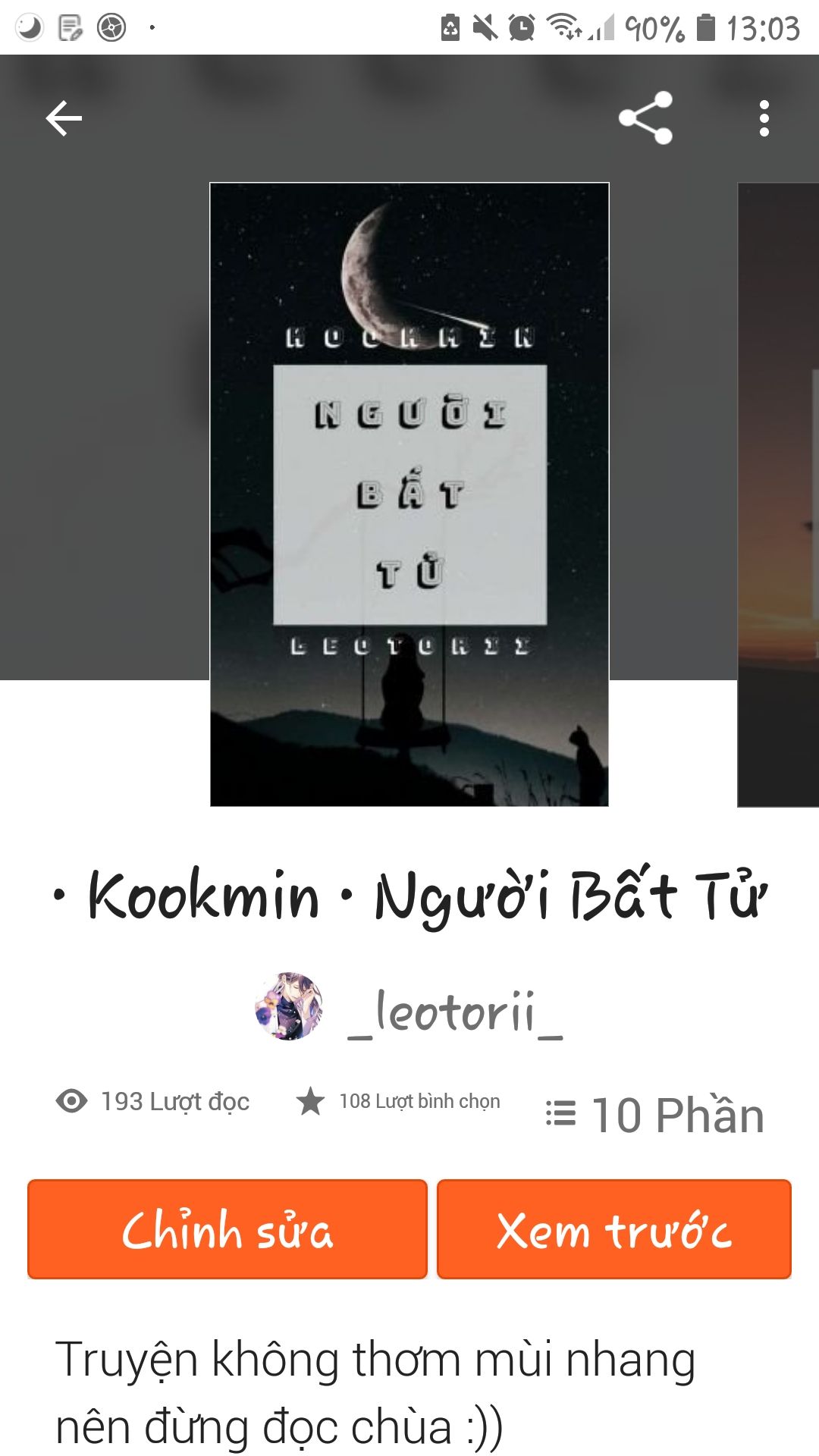Open the 10 Phần chapter list
The width and height of the screenshot is (819, 1456).
point(656,1115)
